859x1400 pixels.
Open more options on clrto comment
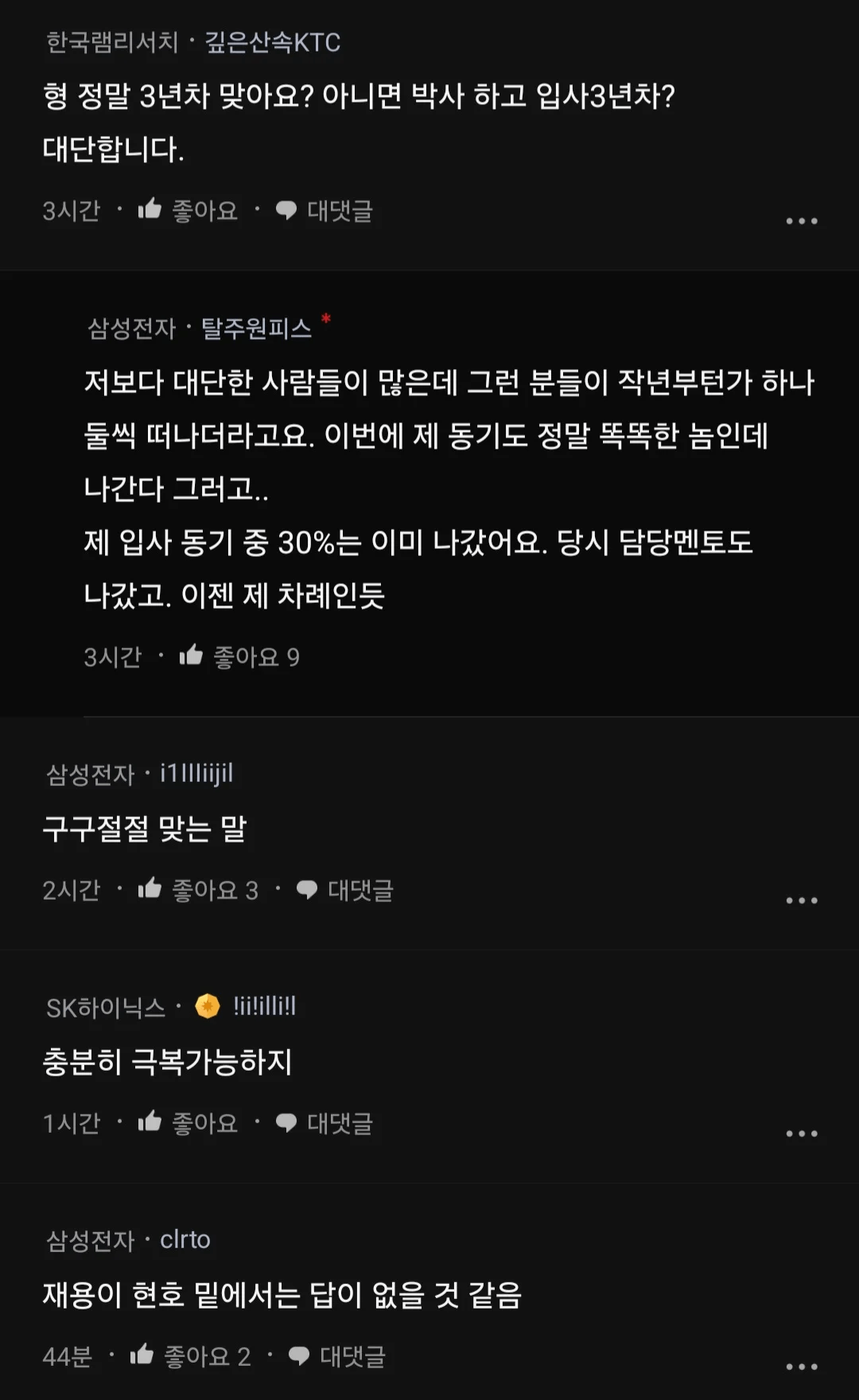click(802, 1367)
